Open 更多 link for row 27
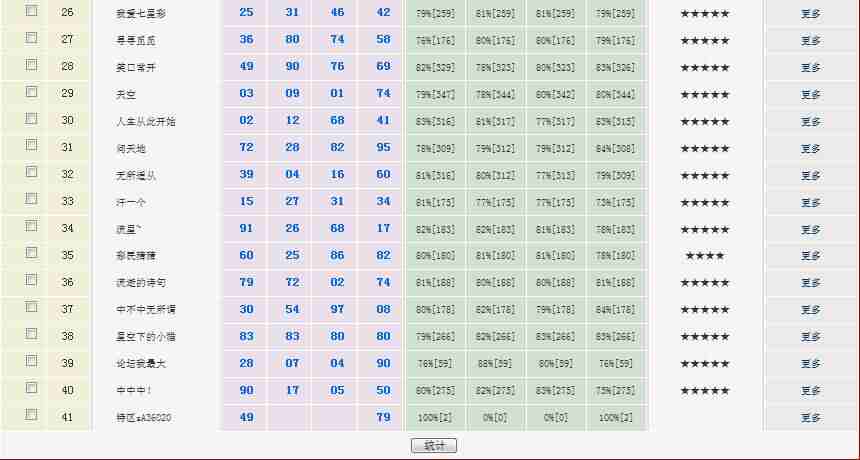 click(x=810, y=41)
